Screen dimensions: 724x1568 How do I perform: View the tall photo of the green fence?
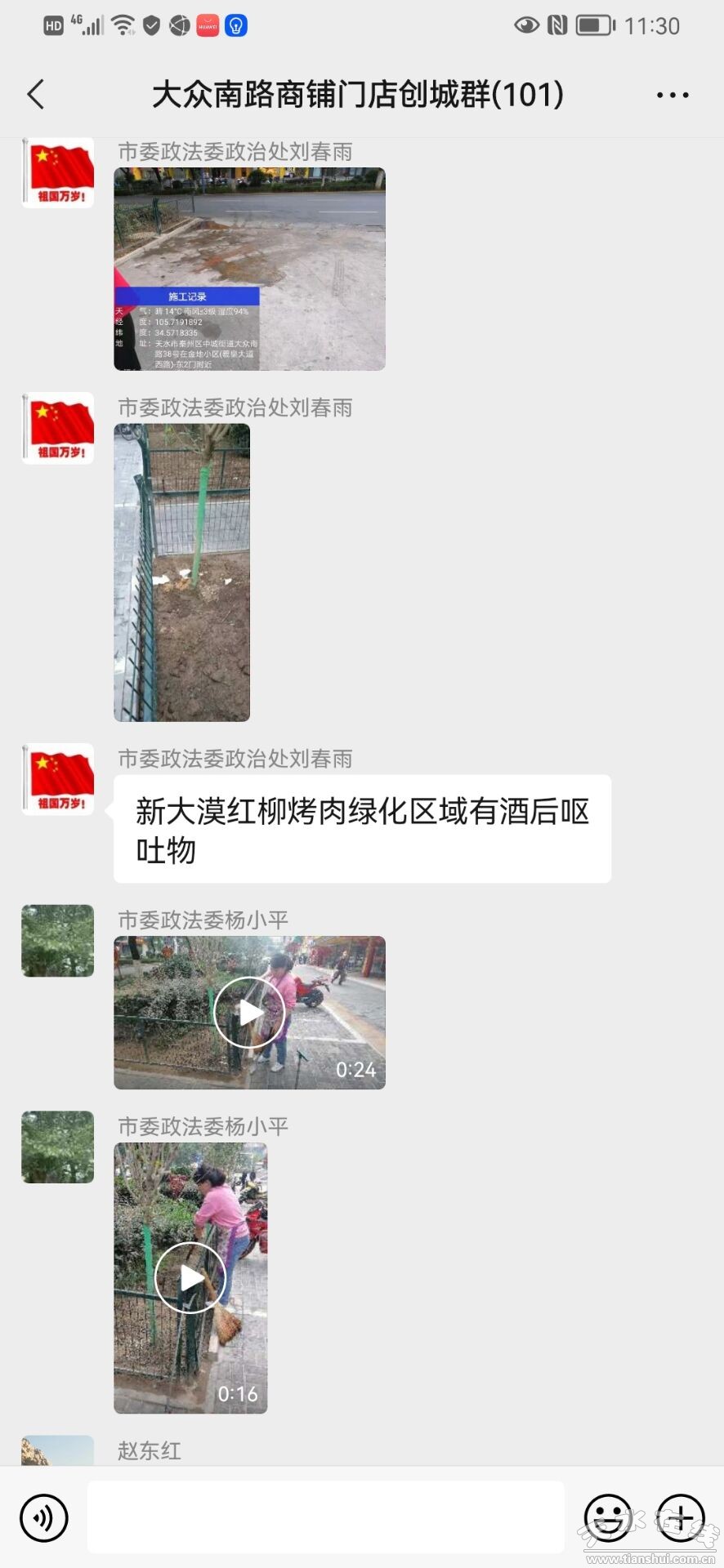point(181,572)
